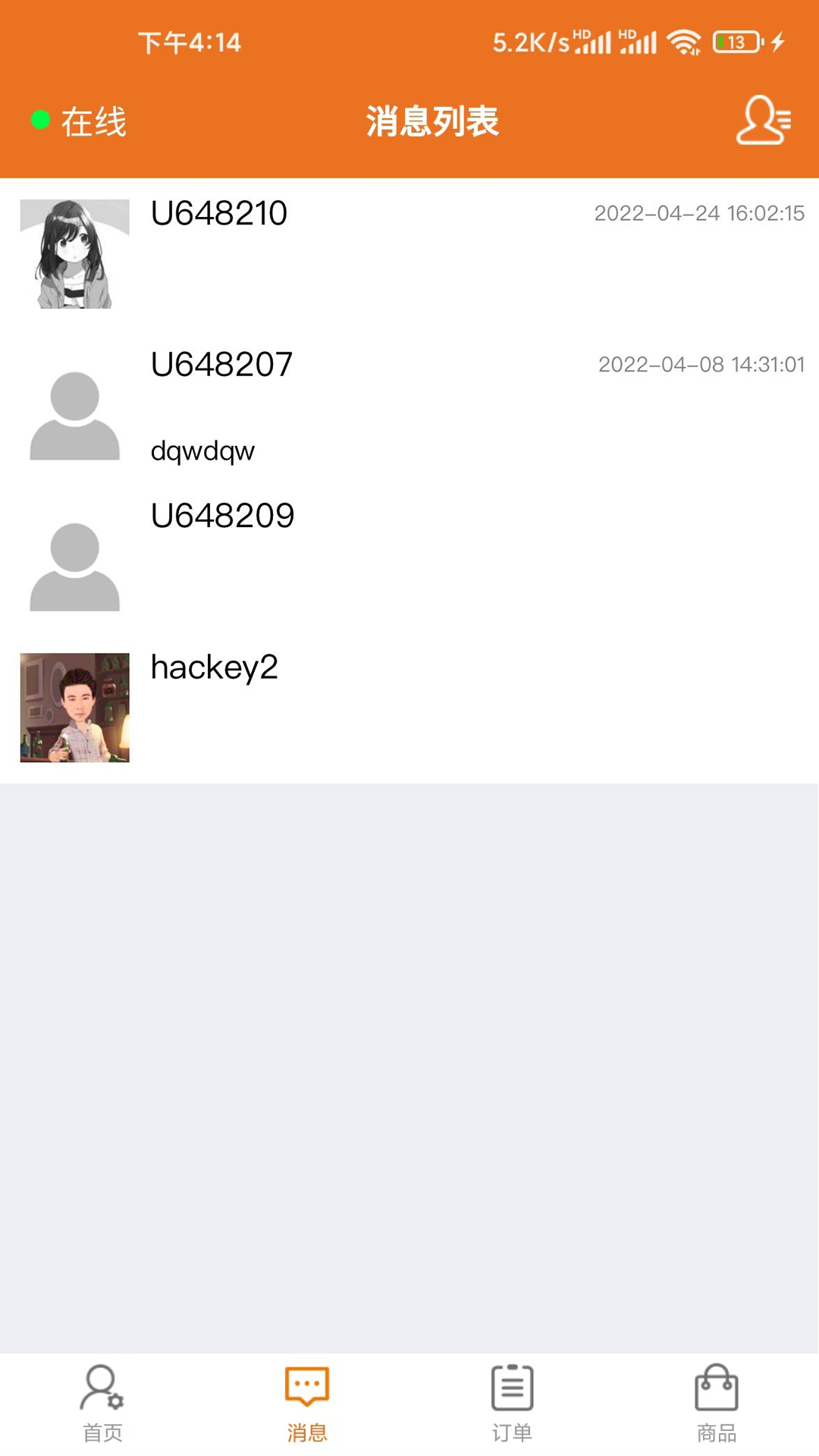Switch to the 首页 home tab

(102, 1403)
